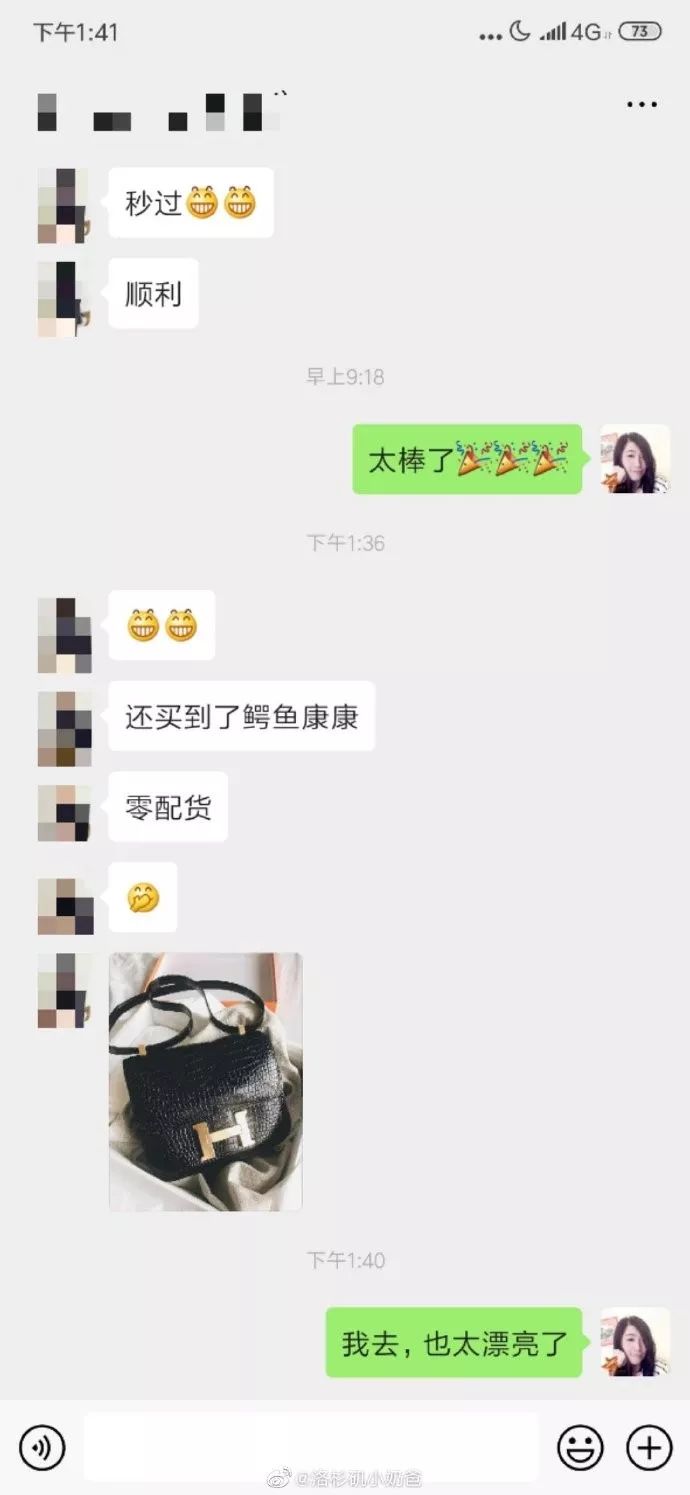Tap avatar beside the 秒过 message

point(63,206)
